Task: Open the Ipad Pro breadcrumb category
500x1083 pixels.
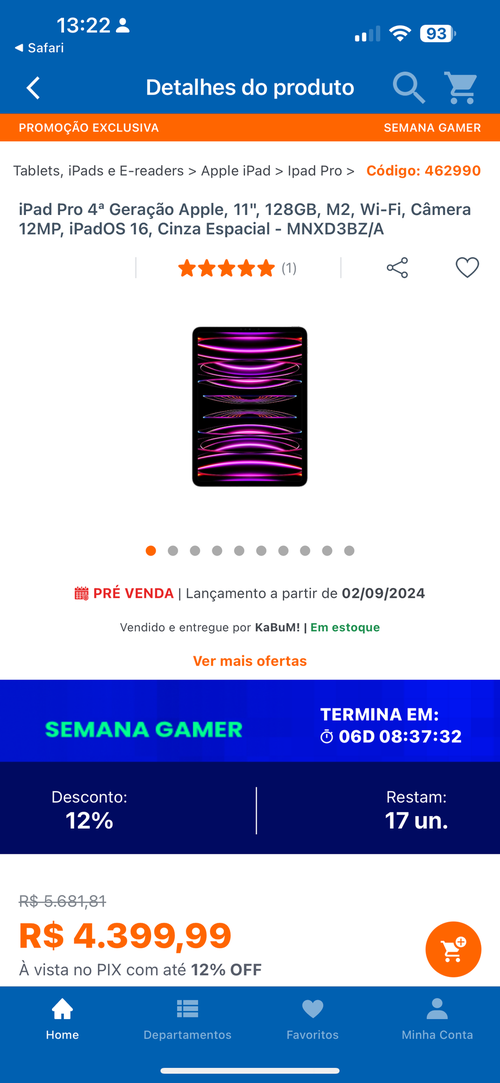Action: [x=315, y=171]
